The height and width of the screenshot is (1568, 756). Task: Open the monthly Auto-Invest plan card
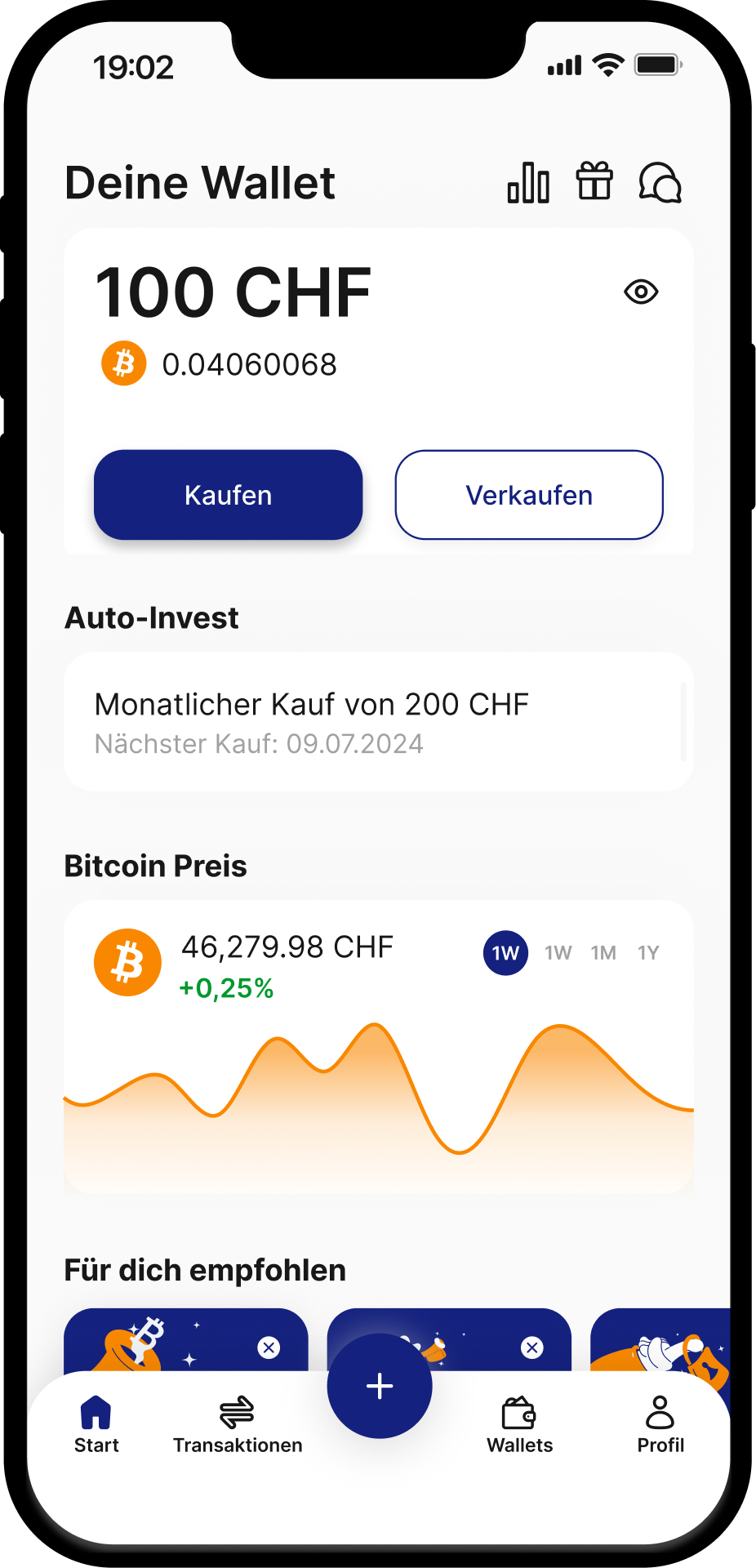(x=378, y=722)
